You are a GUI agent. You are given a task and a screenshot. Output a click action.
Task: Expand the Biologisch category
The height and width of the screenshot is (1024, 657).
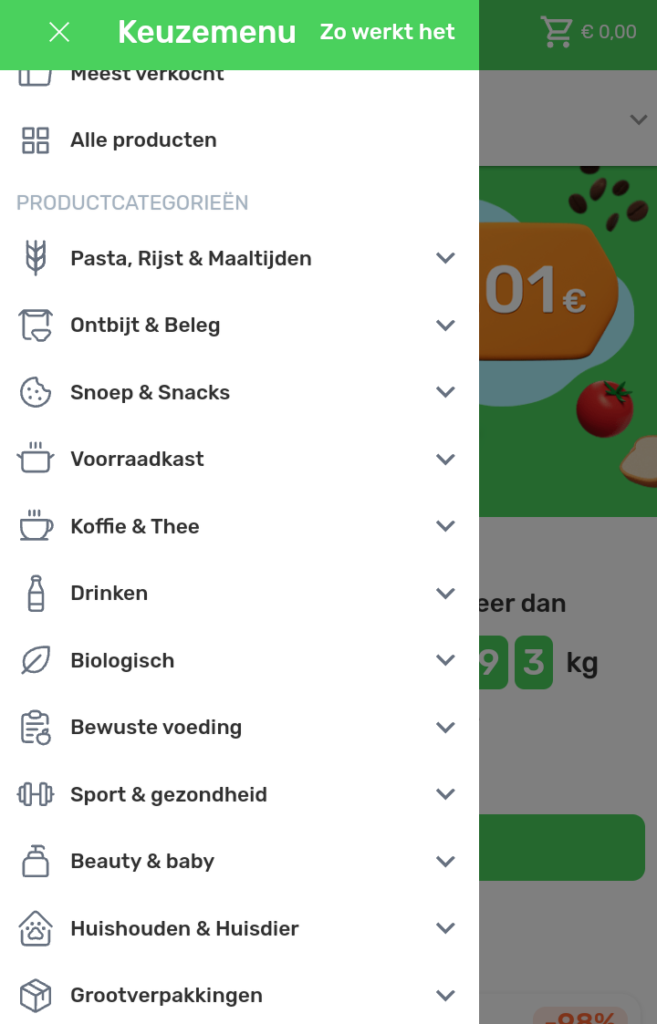pyautogui.click(x=445, y=660)
